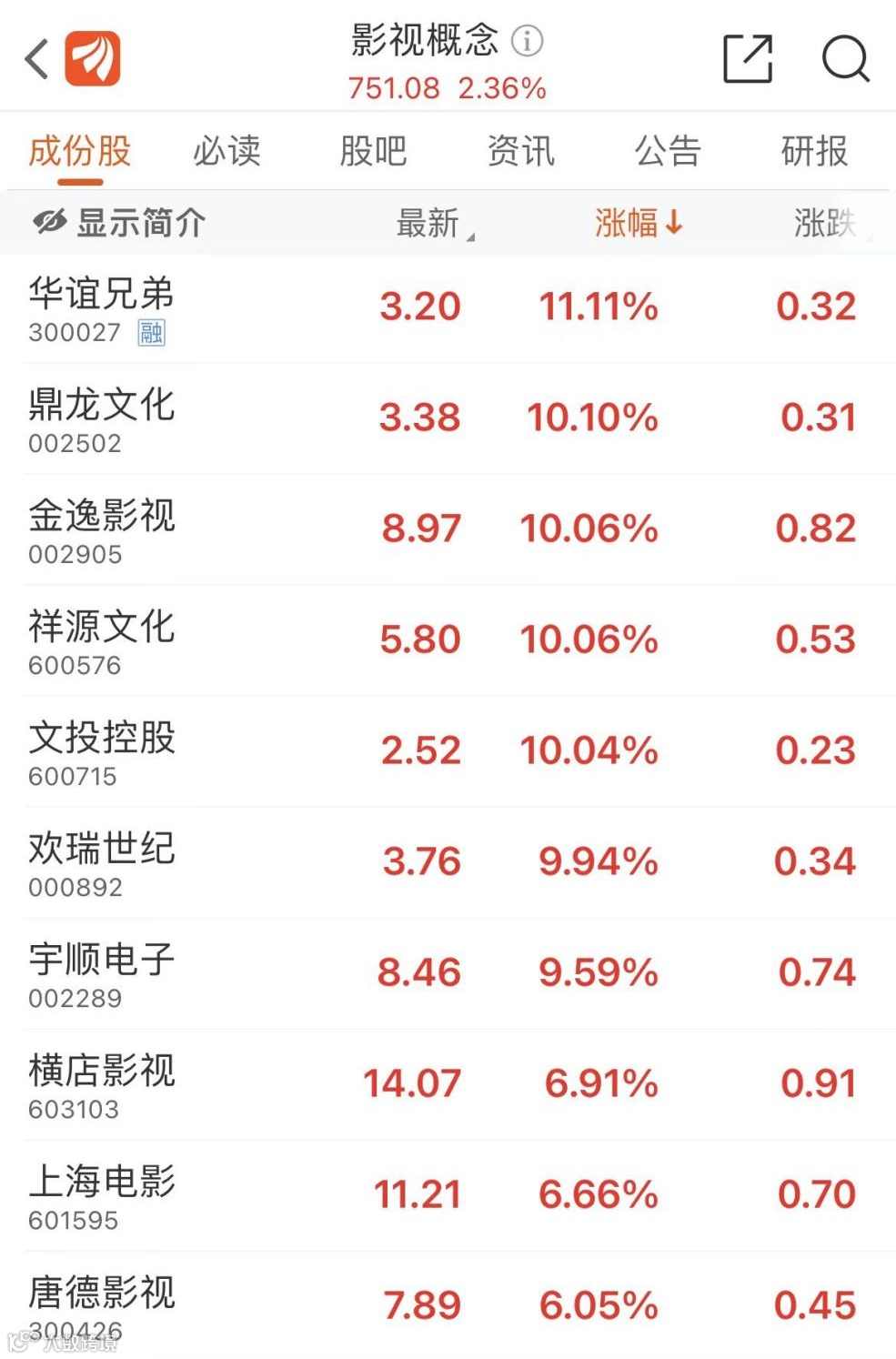
Task: Share the 影视概念 sector page
Action: click(747, 60)
